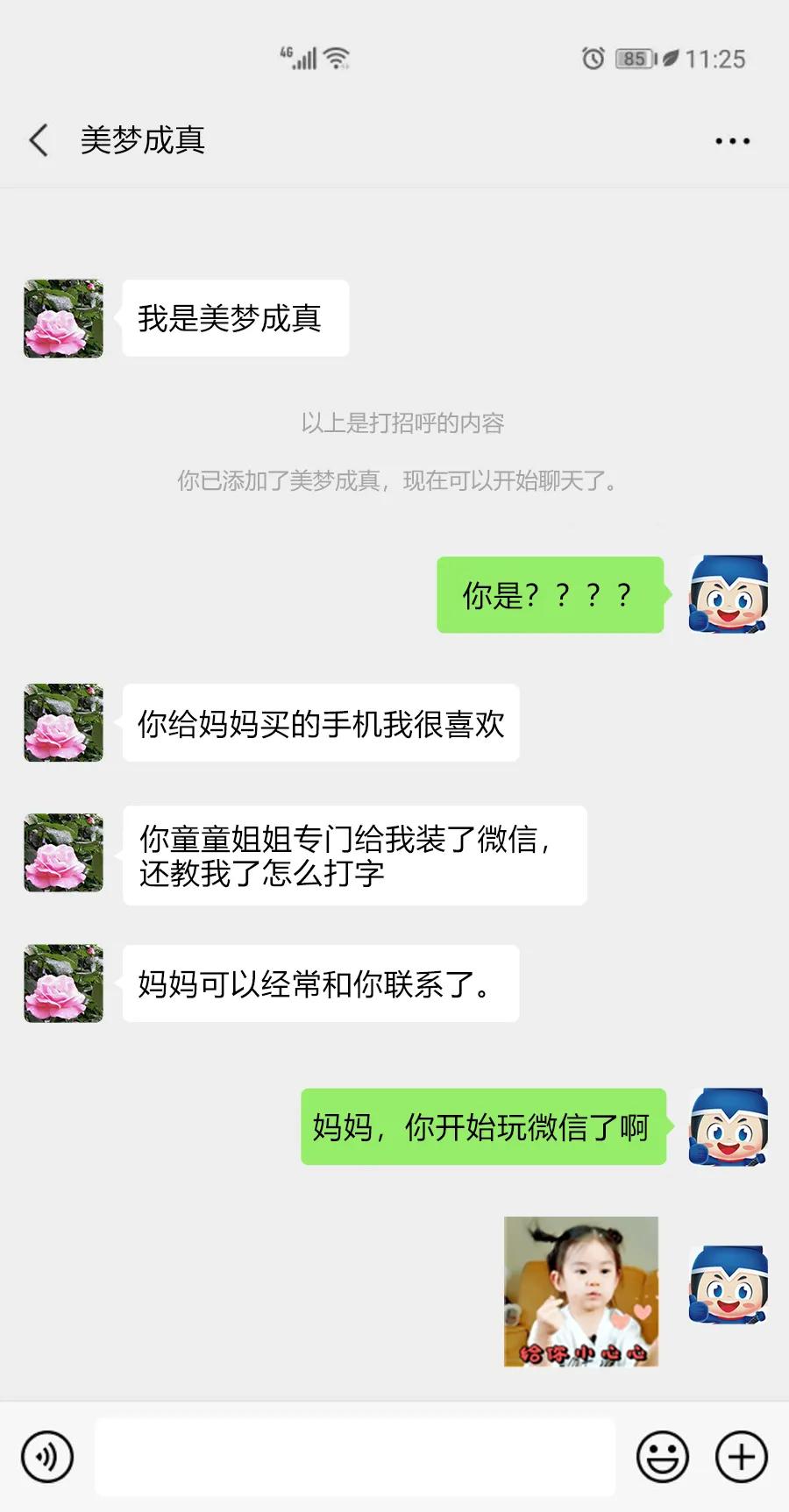789x1512 pixels.
Task: Switch to voice message input
Action: pos(47,1457)
